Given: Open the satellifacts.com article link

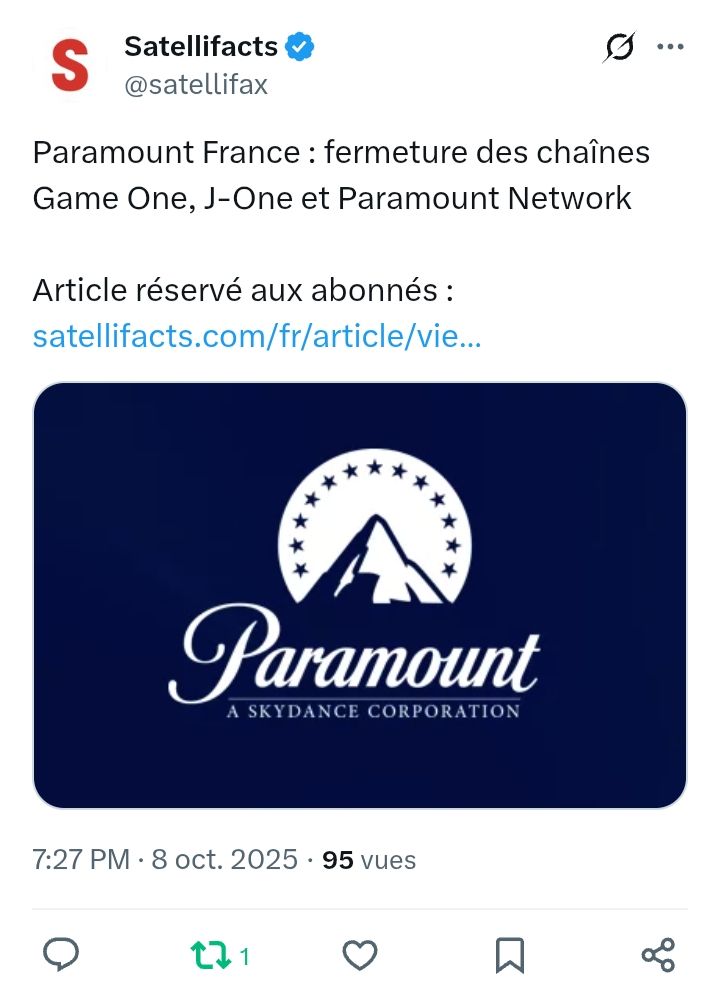Looking at the screenshot, I should coord(257,335).
